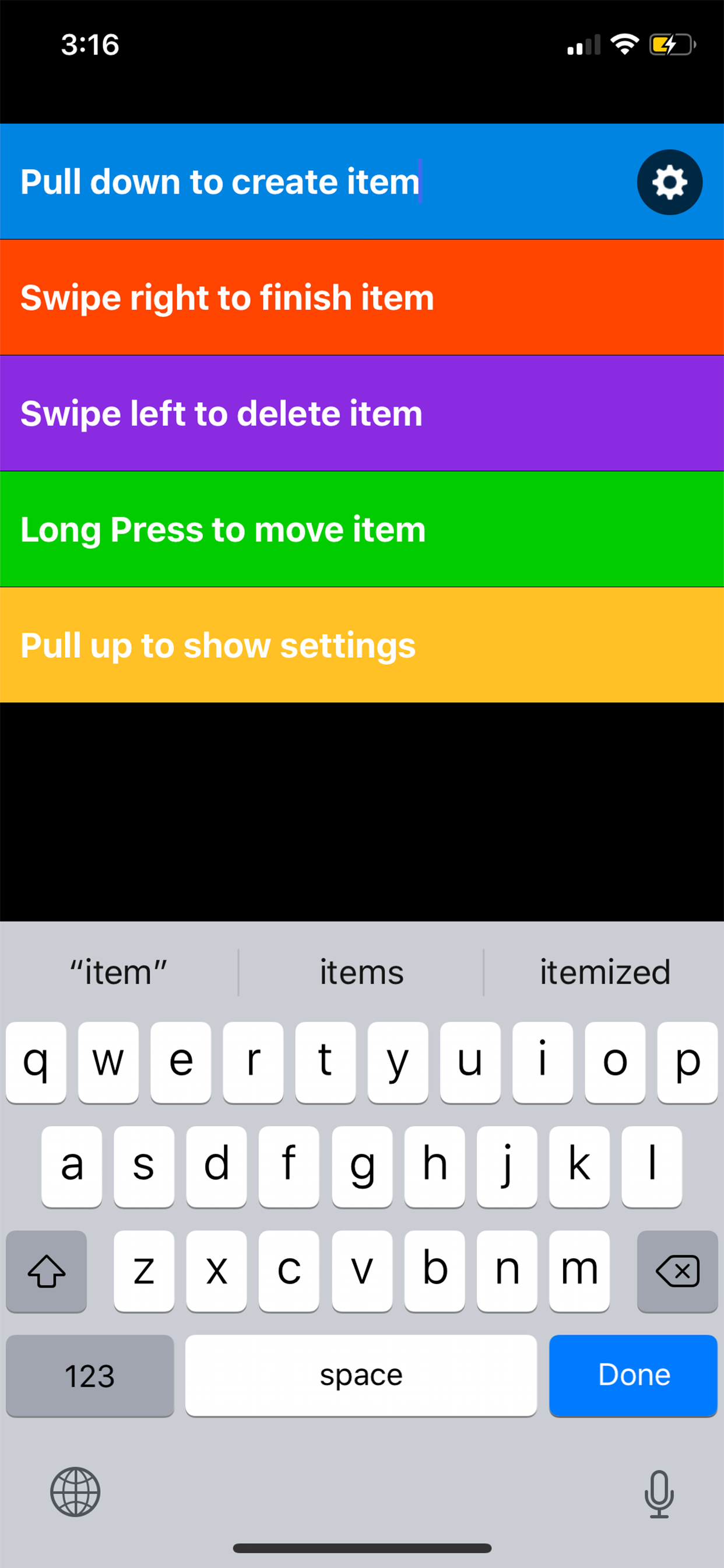Image resolution: width=724 pixels, height=1568 pixels.
Task: Select the "items" autocomplete suggestion
Action: (x=361, y=972)
